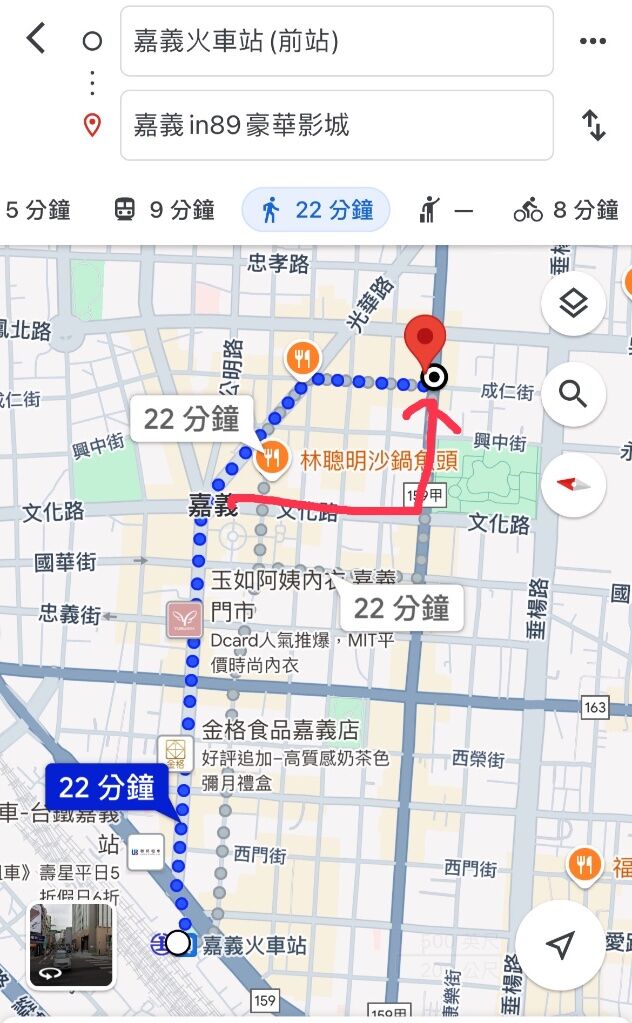This screenshot has width=632, height=1023.
Task: Select the walking tab showing 22 分鐘
Action: 316,210
